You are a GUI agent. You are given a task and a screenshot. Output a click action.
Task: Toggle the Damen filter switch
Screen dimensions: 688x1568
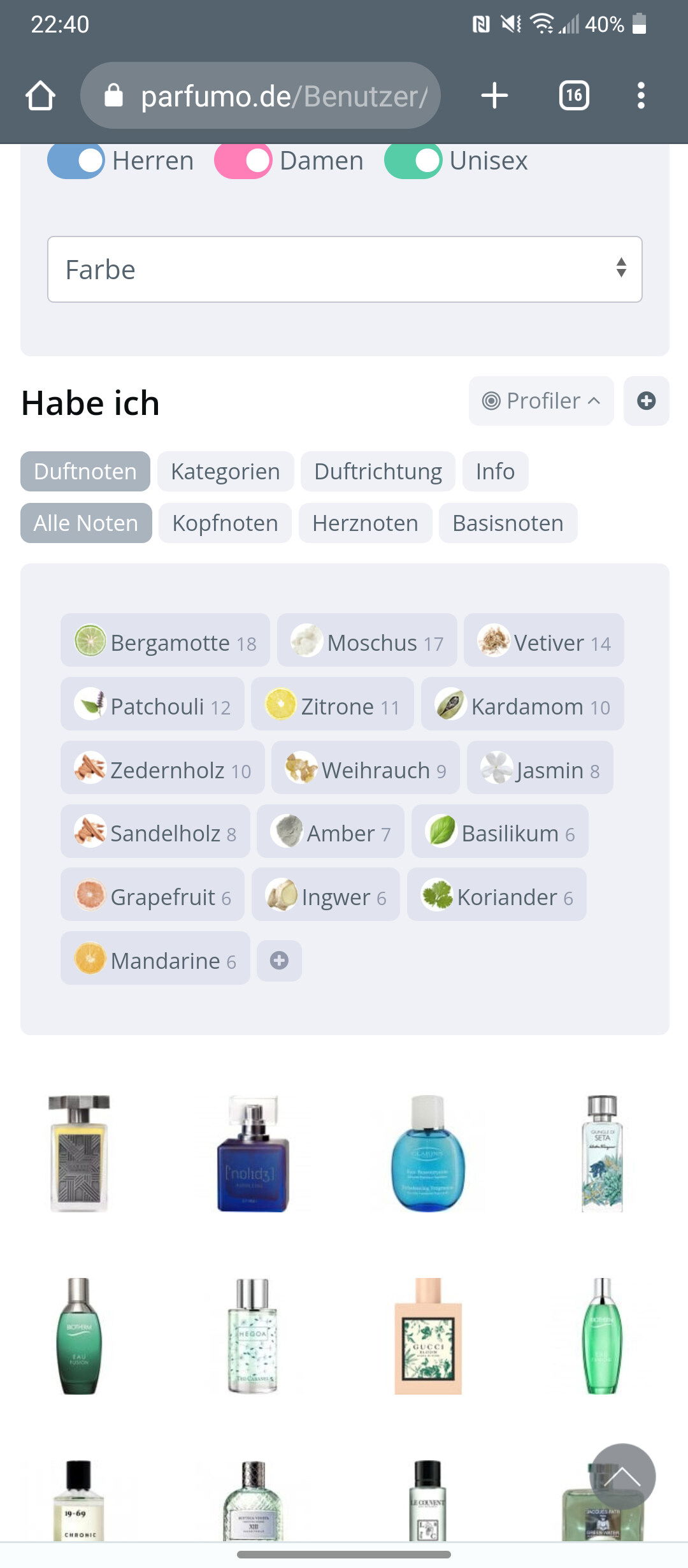(x=243, y=161)
